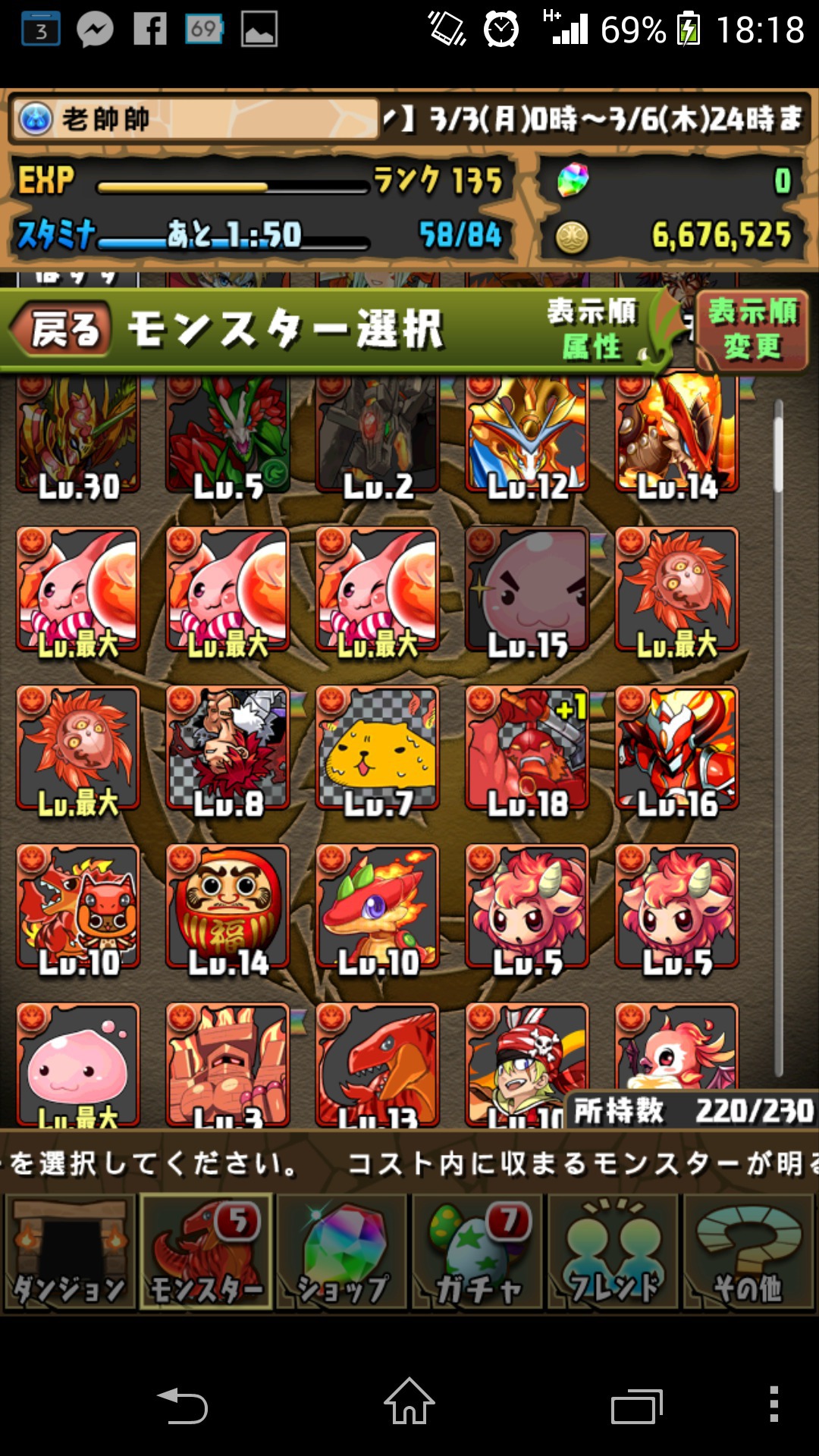Go back with the system back button
The width and height of the screenshot is (819, 1456).
click(x=182, y=1404)
